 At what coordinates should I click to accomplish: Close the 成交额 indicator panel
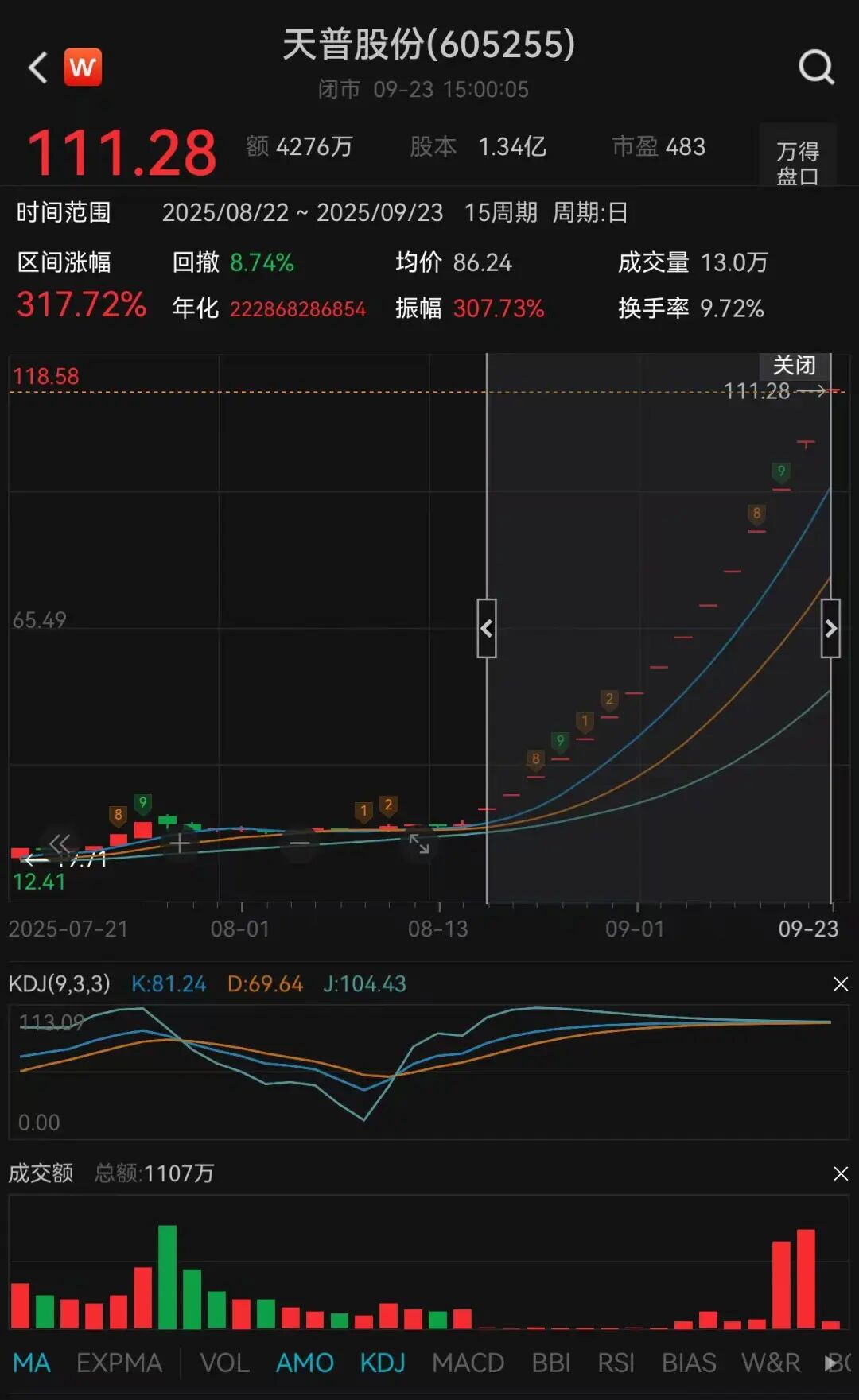841,1173
